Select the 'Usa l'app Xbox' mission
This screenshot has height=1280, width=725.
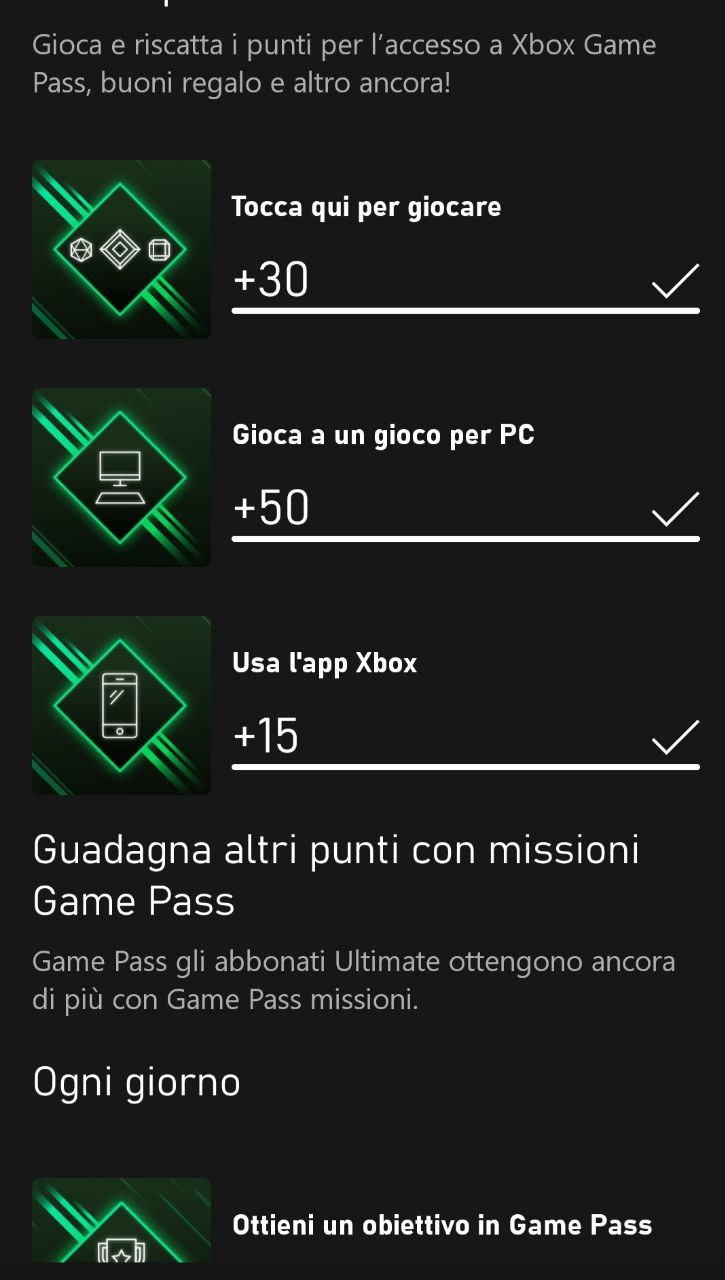tap(365, 706)
